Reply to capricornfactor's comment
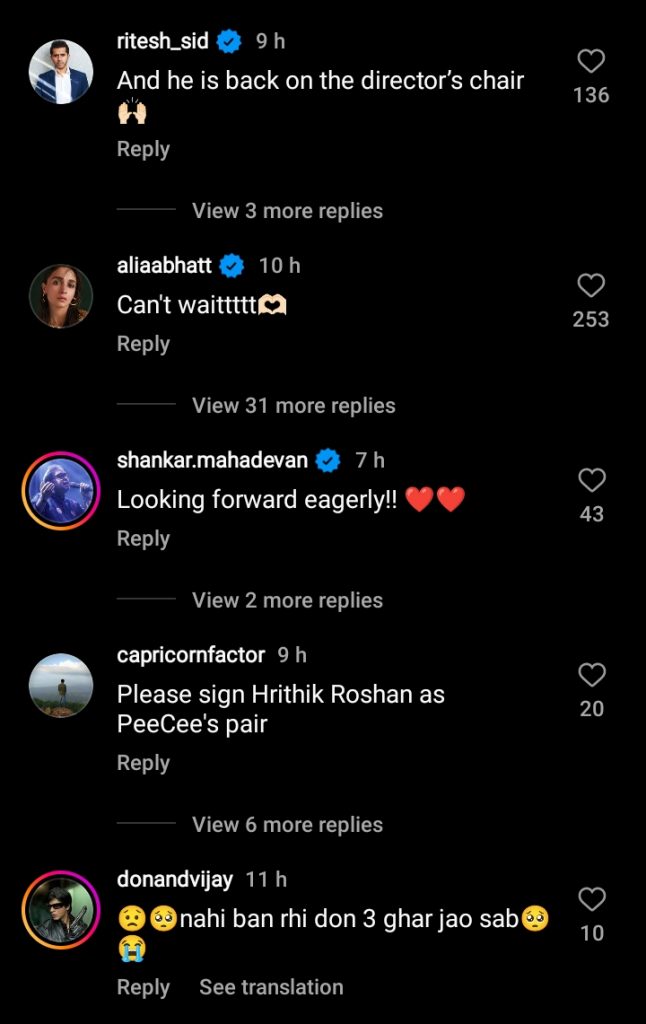 click(x=143, y=763)
